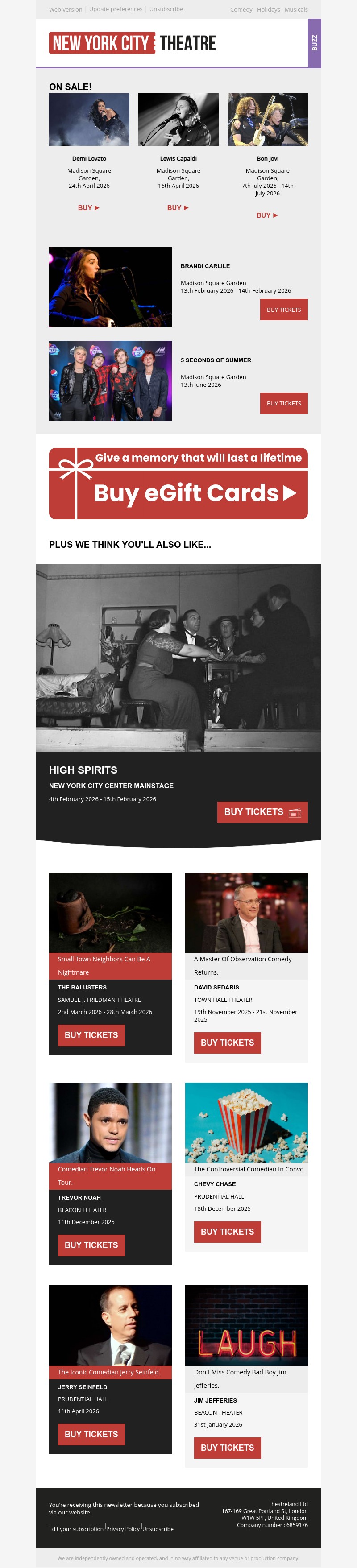Buy tickets for Trevor Noah
The image size is (357, 1568).
pos(91,1245)
